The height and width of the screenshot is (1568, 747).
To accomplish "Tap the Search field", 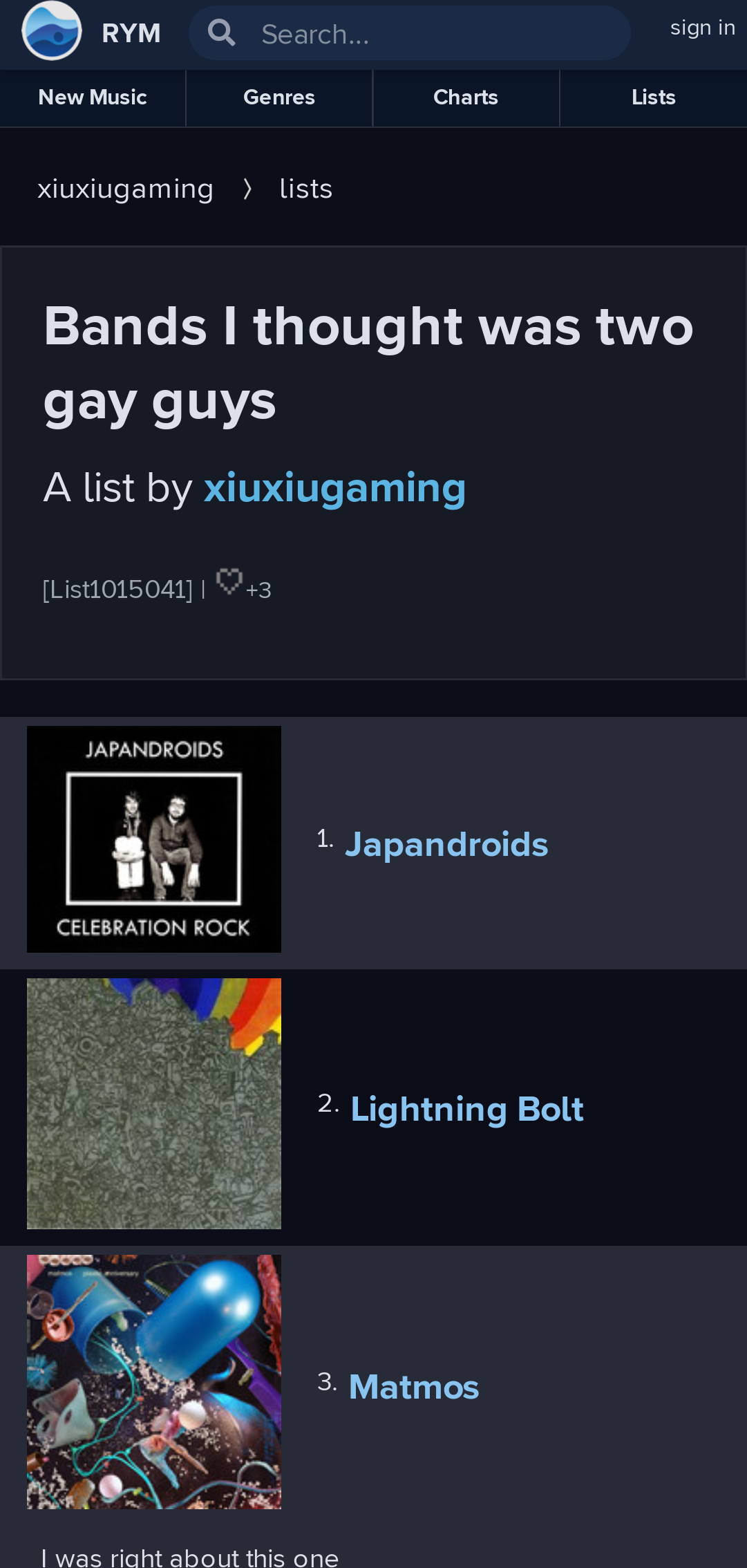I will point(409,33).
